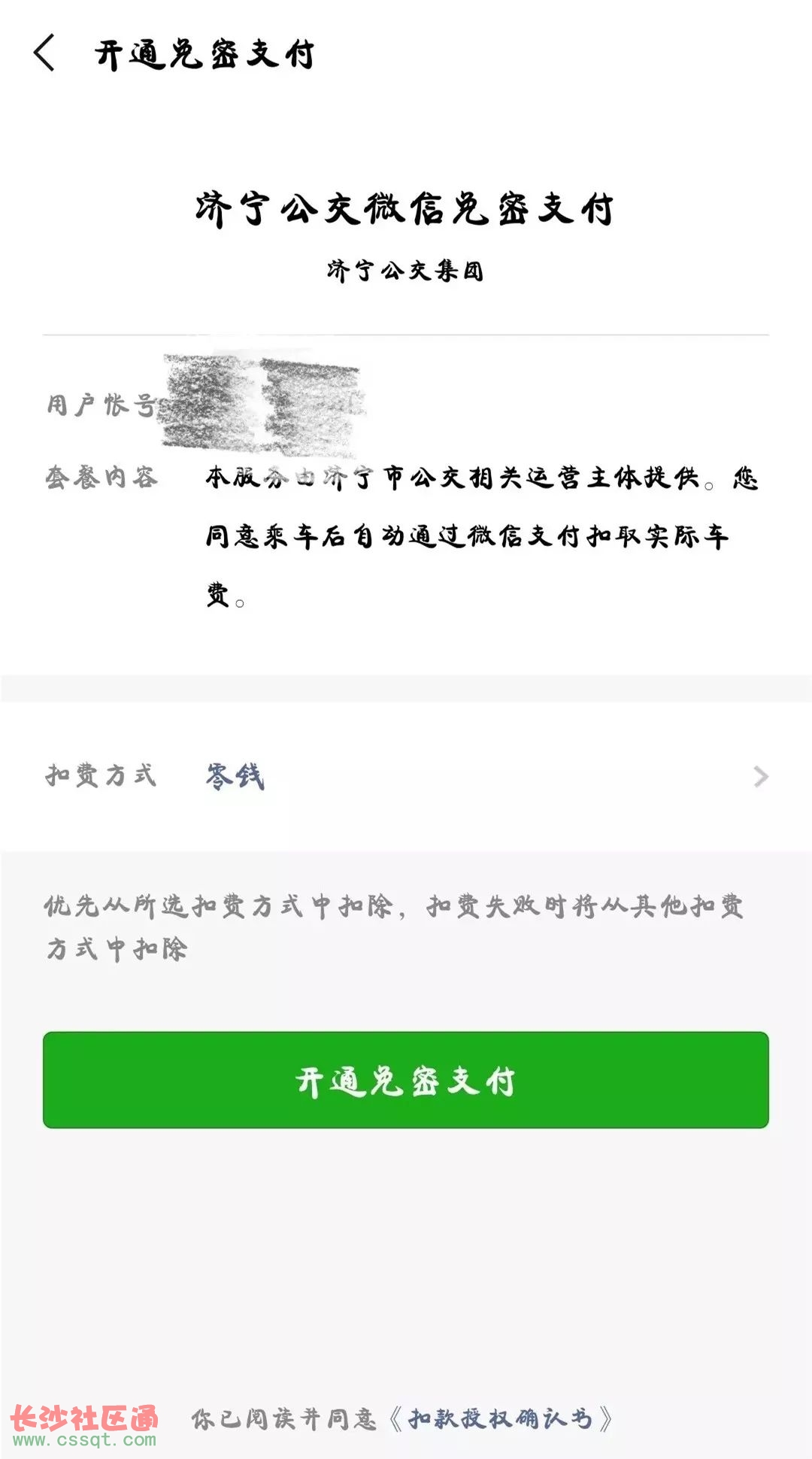Tap the green 开通免密支付 button
This screenshot has height=1459, width=812.
(x=406, y=1080)
